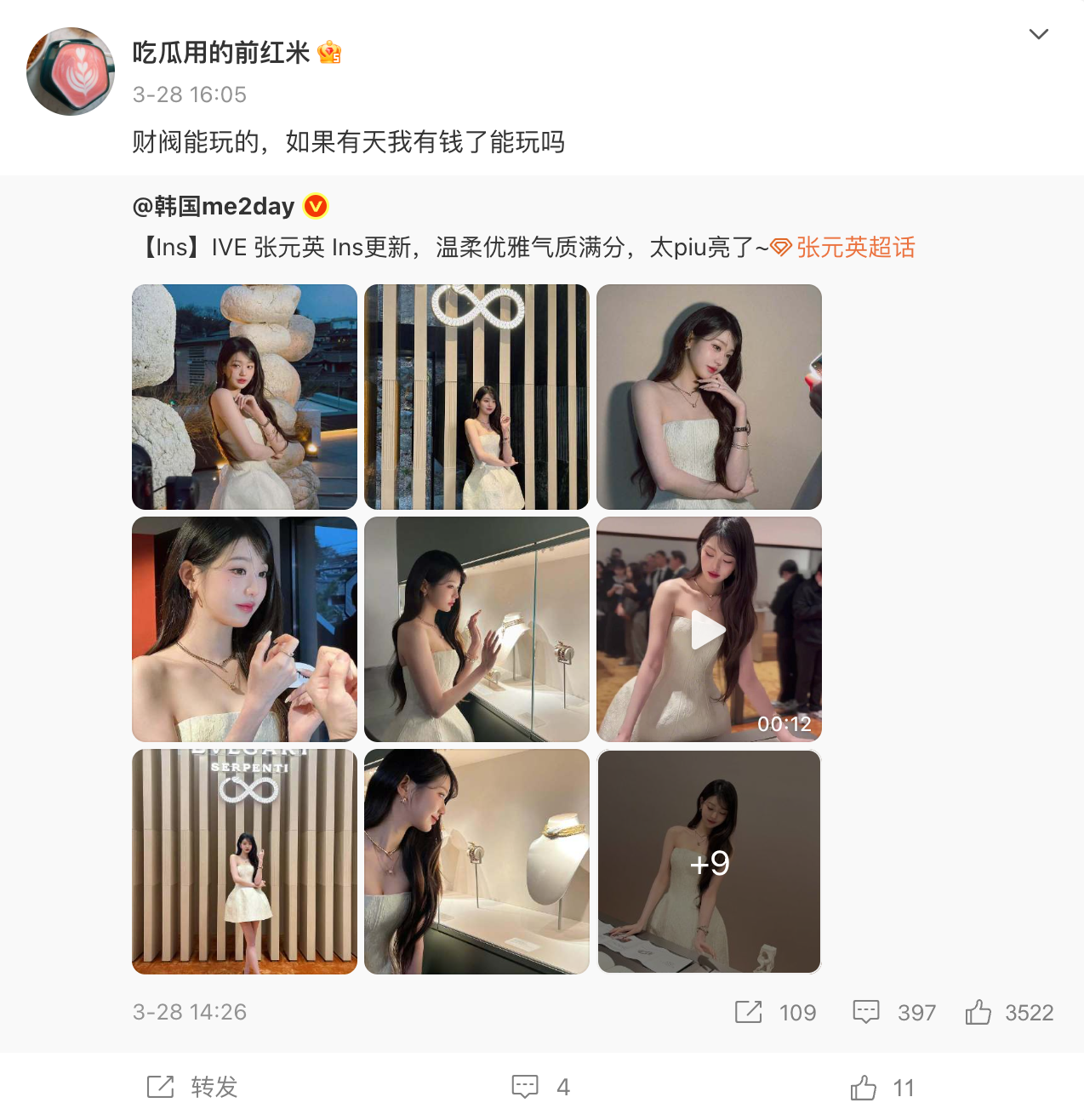Open the photo with stacked stones

(x=244, y=397)
